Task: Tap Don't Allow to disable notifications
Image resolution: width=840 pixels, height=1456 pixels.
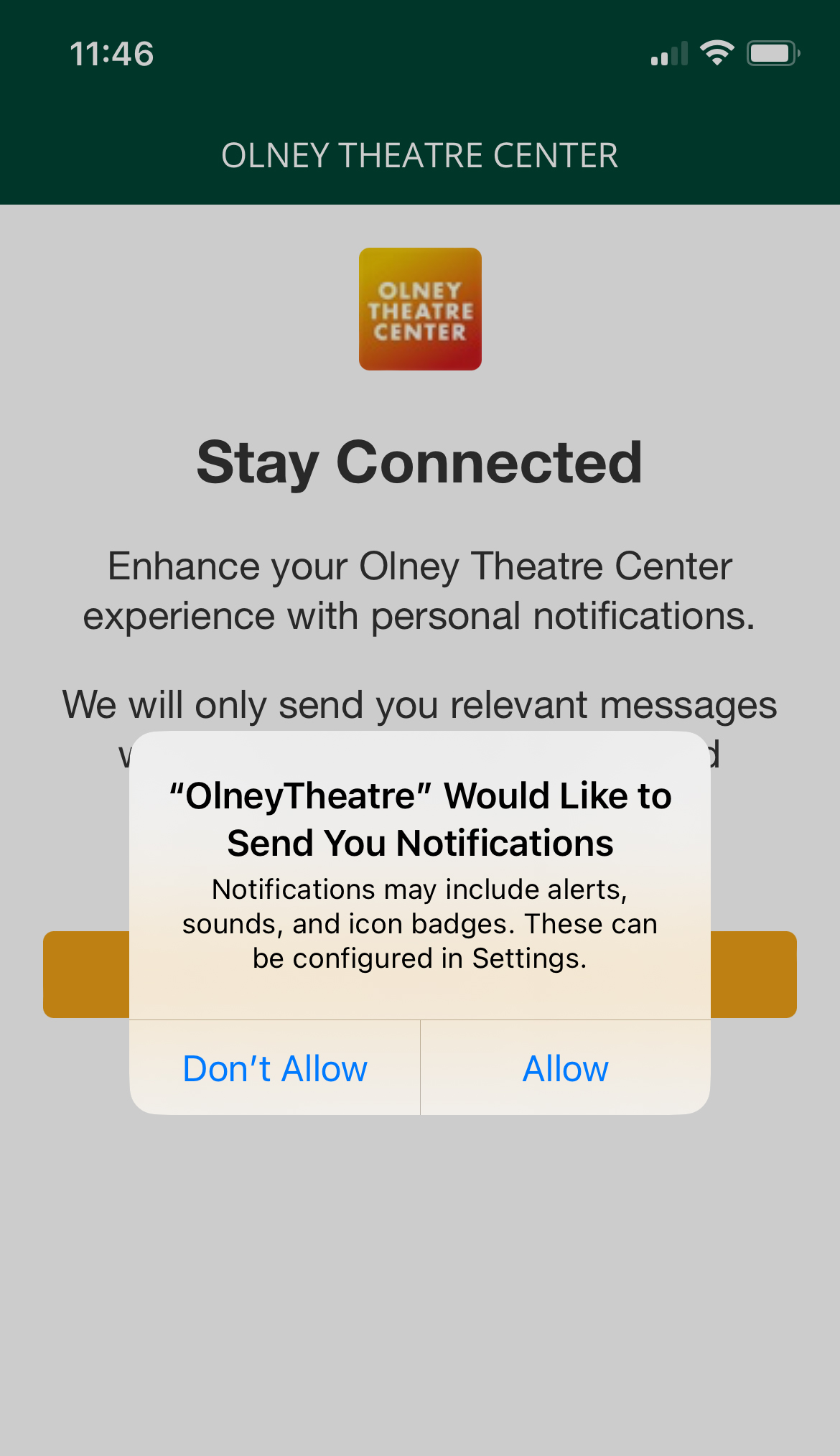Action: coord(275,1069)
